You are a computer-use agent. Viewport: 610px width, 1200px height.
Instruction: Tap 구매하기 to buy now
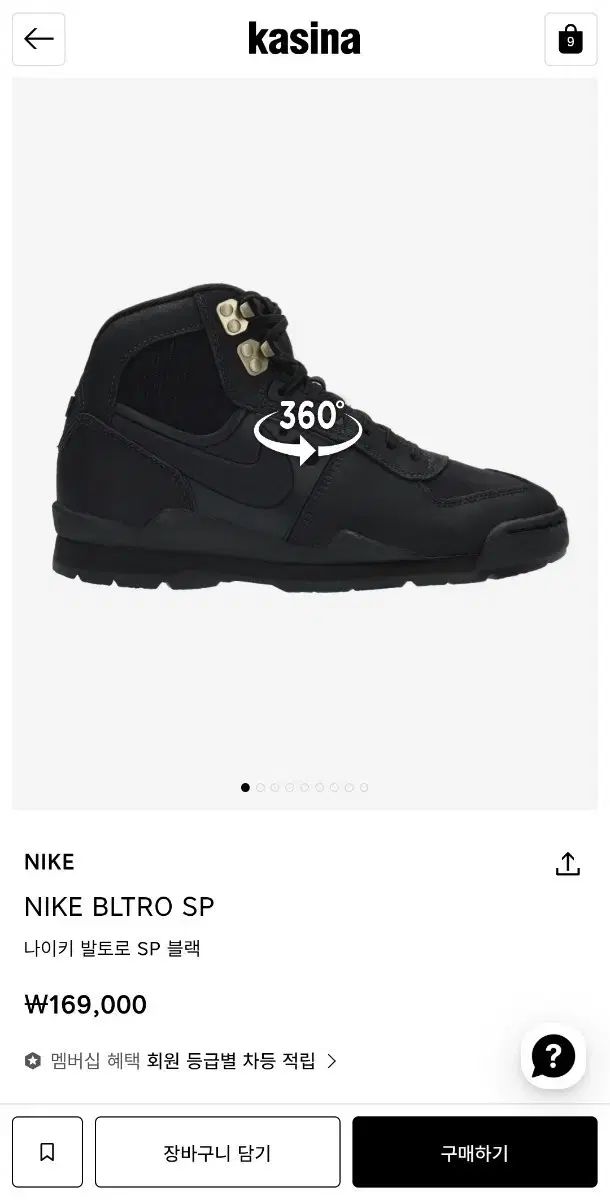point(474,1152)
